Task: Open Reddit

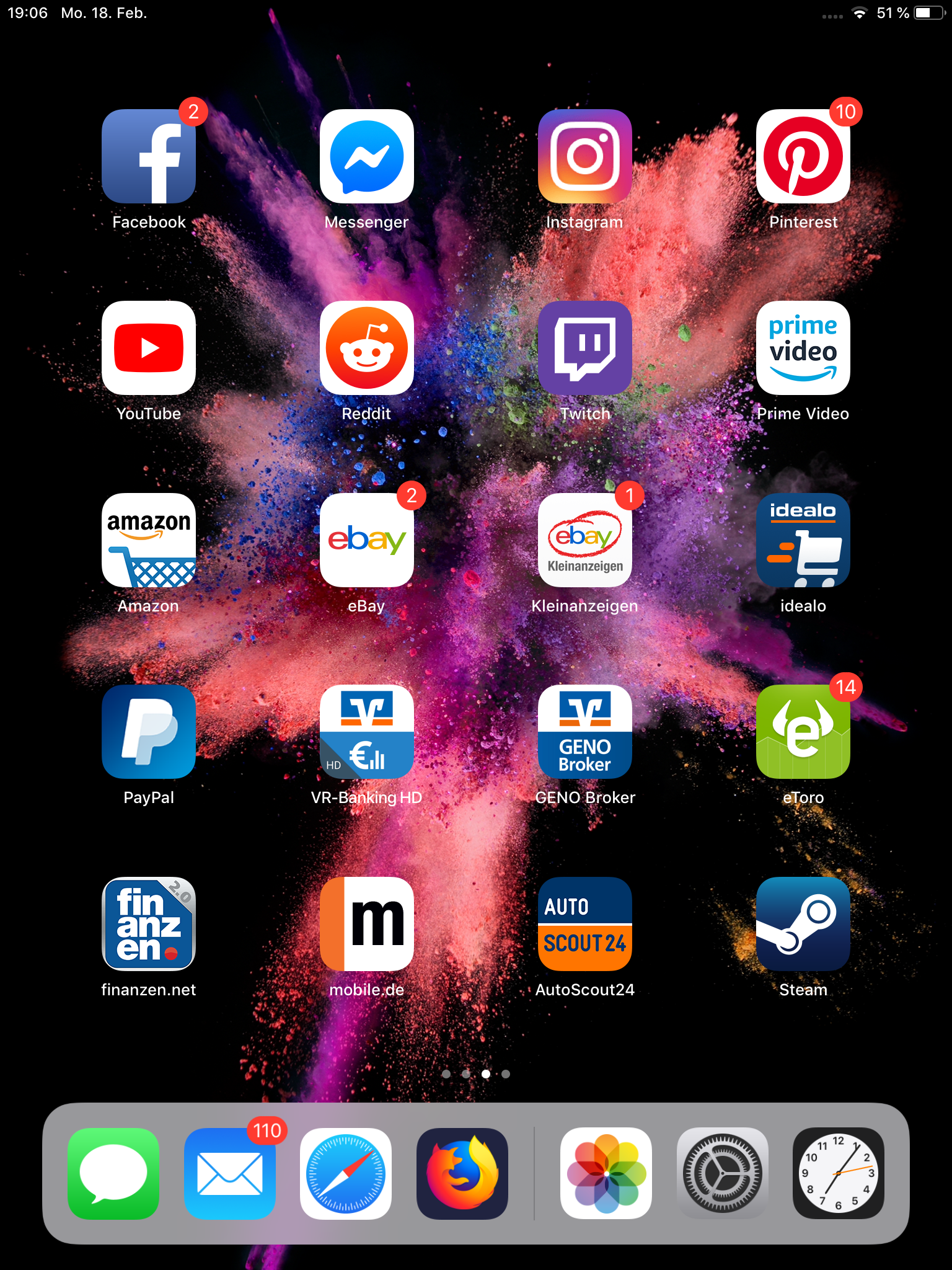Action: (367, 348)
